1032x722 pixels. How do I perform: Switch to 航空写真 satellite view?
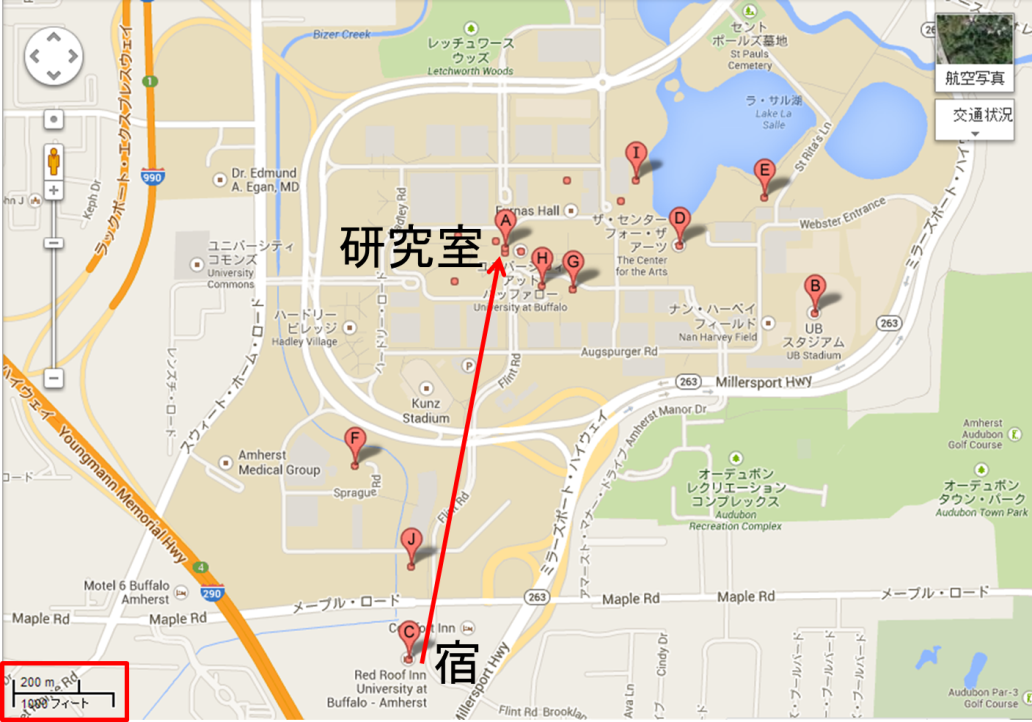point(974,50)
